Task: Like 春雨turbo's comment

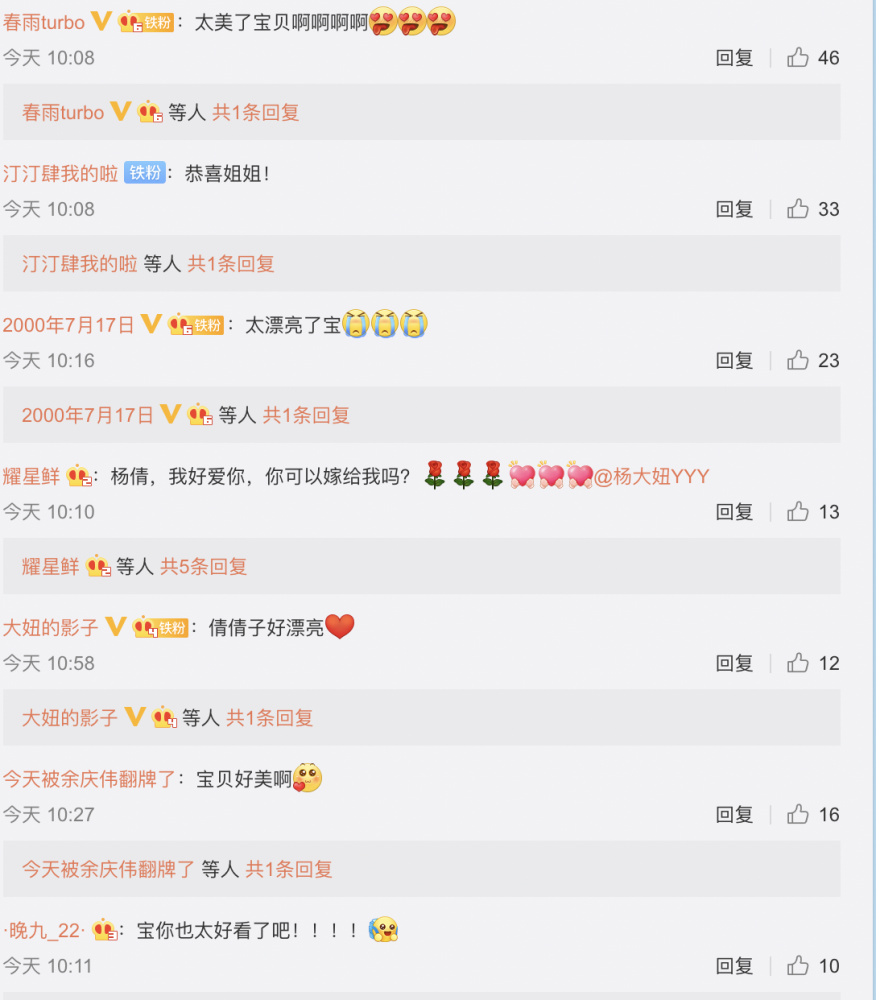Action: click(x=798, y=58)
